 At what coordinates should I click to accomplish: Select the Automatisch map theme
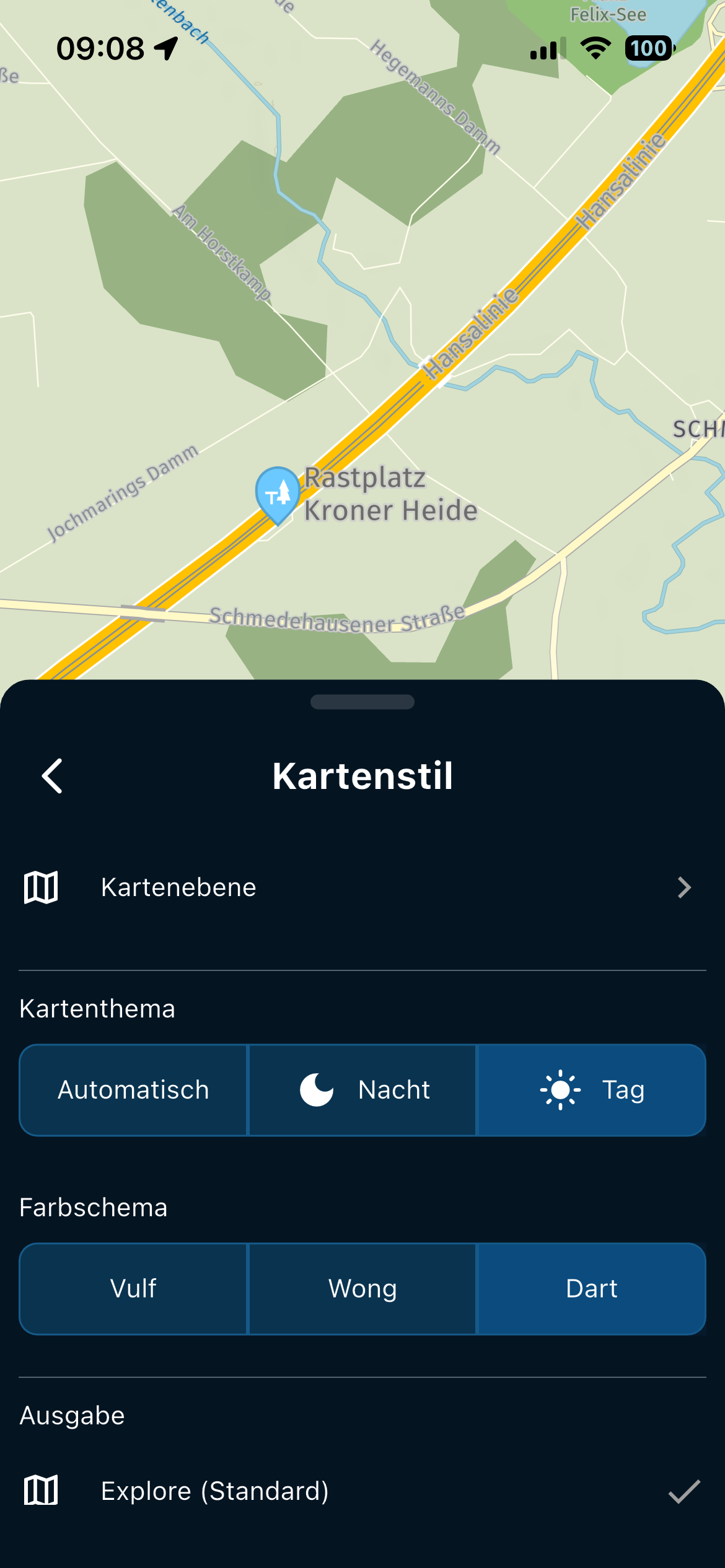(x=134, y=1090)
